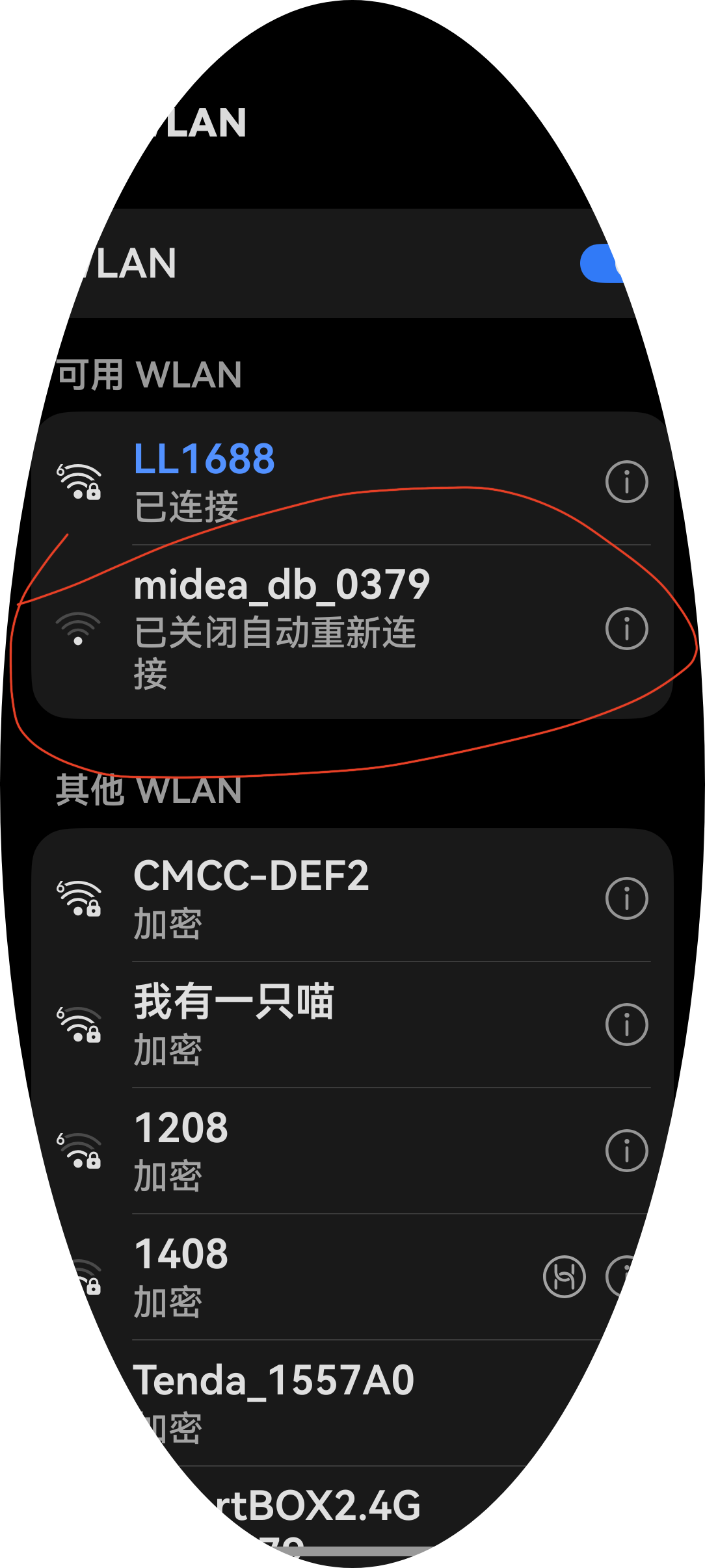Open info icon next to midea_db_0379
The width and height of the screenshot is (705, 1568).
pyautogui.click(x=626, y=628)
